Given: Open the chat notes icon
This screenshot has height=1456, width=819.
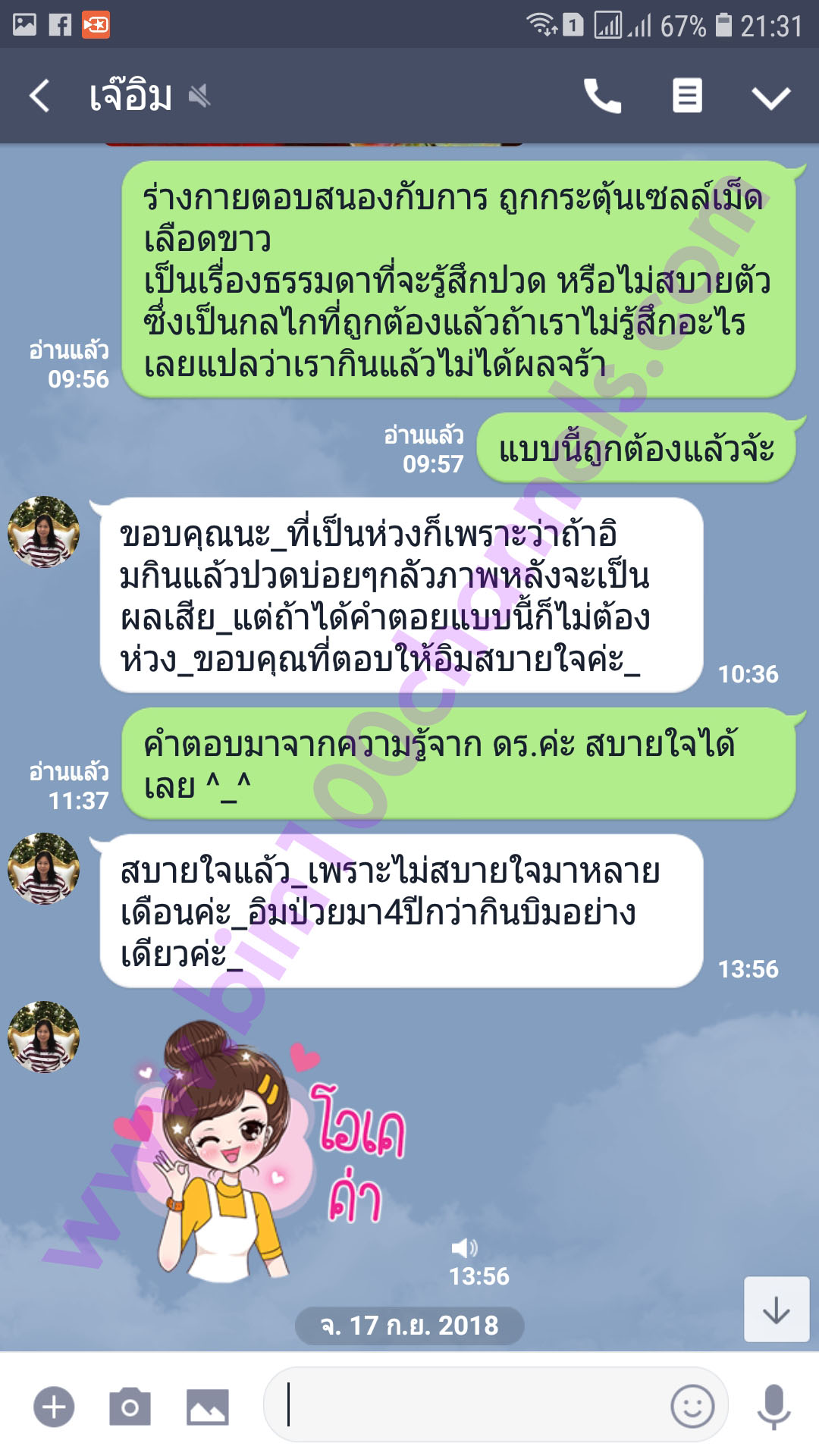Looking at the screenshot, I should (x=687, y=96).
